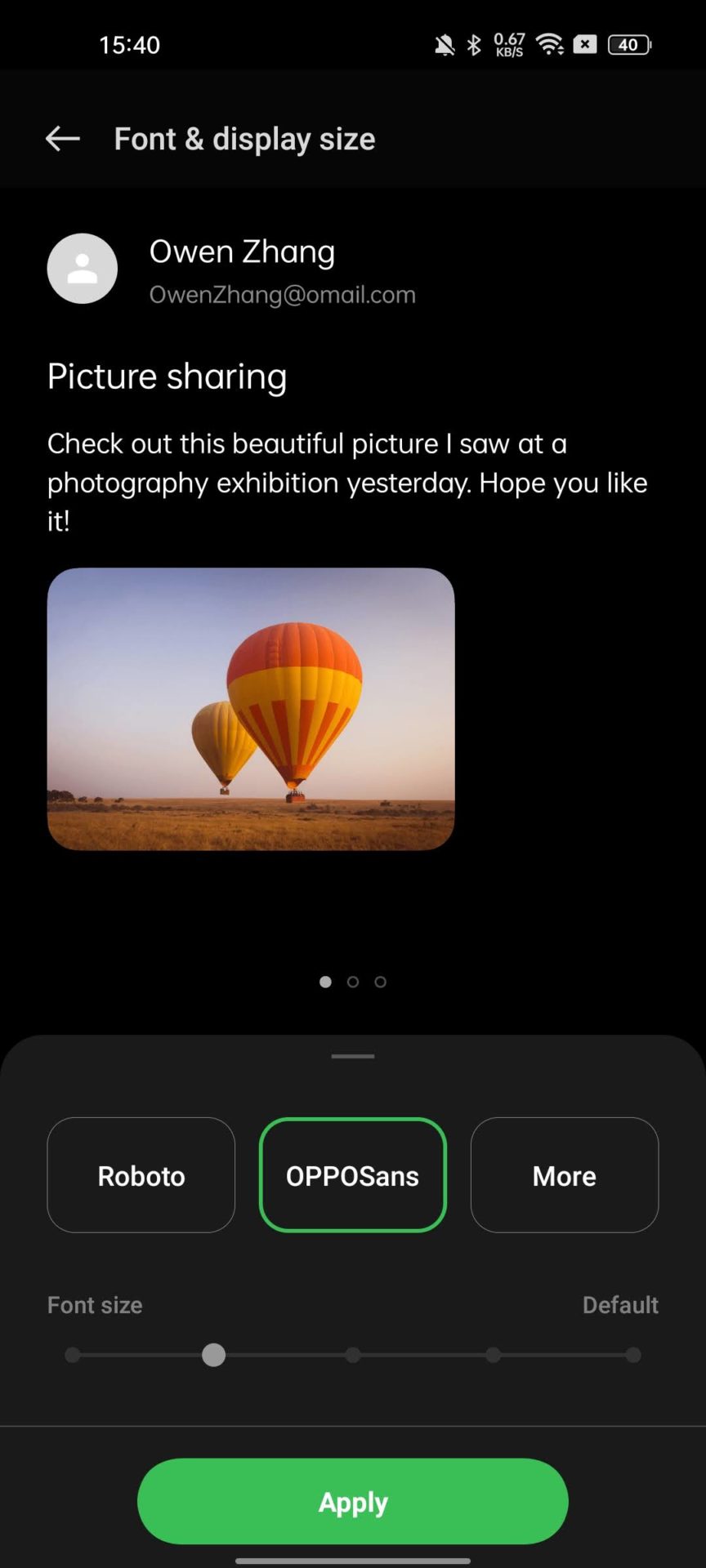
Task: Apply the font settings
Action: [x=353, y=1501]
